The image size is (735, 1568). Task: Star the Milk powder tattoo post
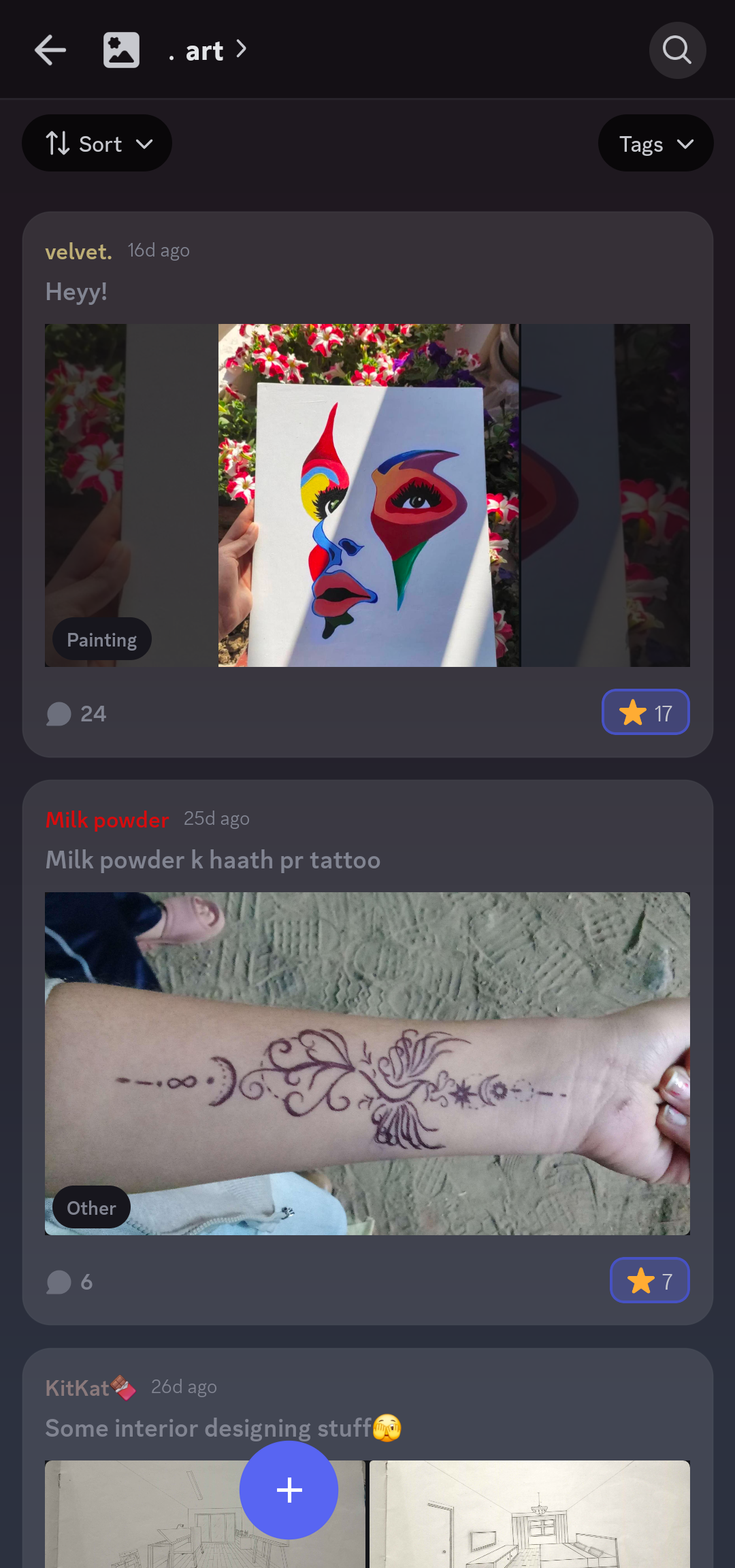[649, 1281]
